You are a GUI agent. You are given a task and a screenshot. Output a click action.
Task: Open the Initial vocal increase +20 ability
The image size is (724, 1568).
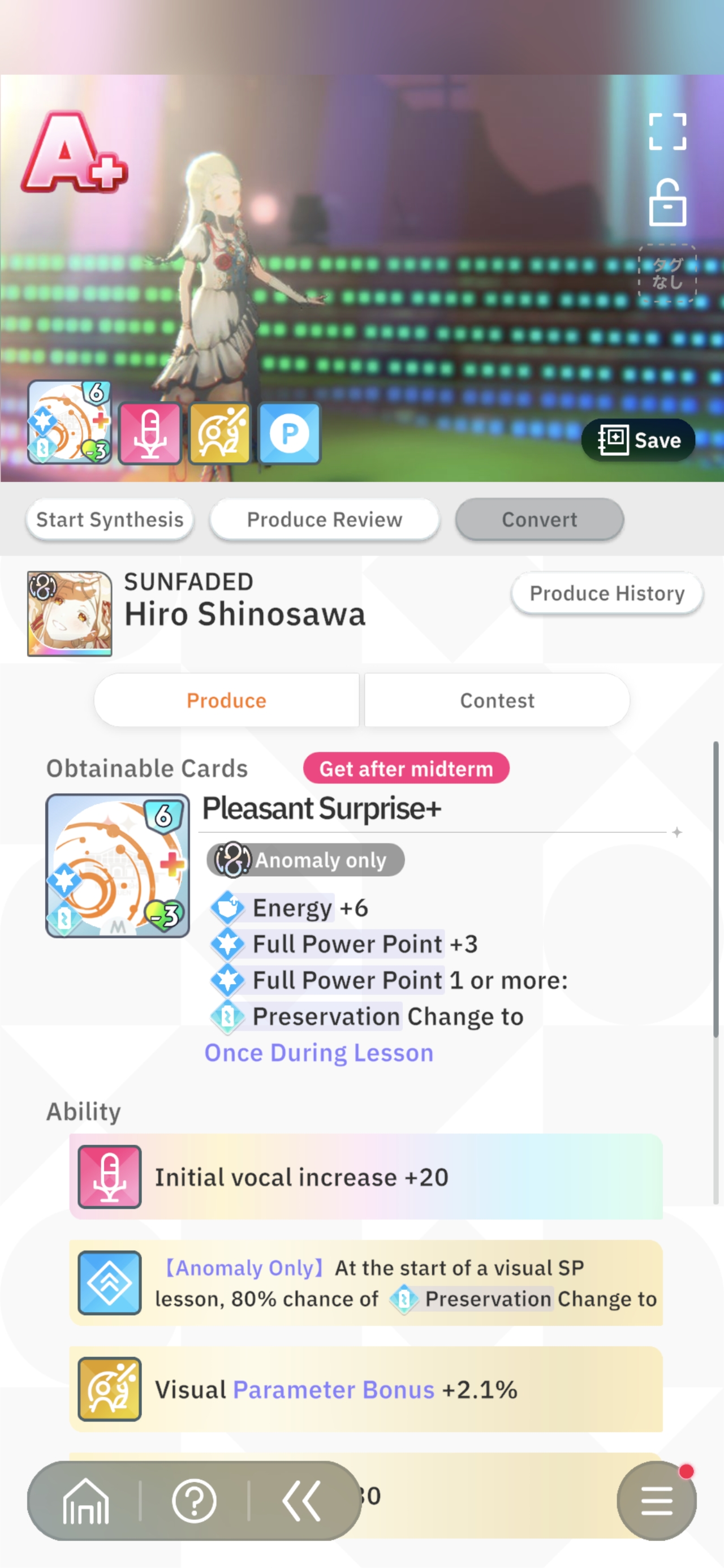coord(365,1177)
